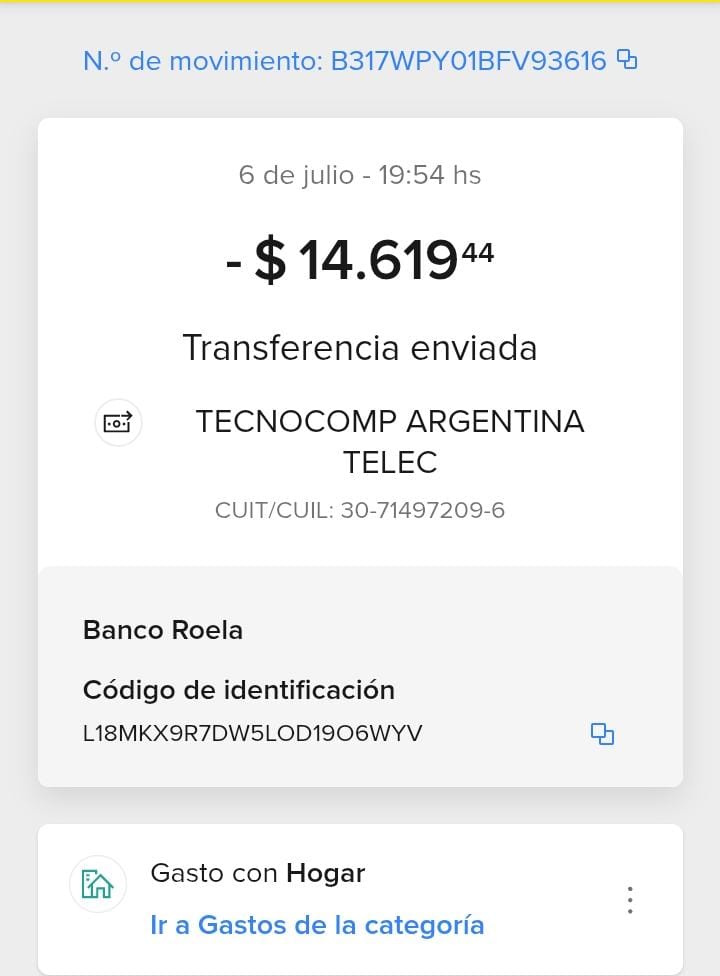Copy the movement number B317WPY01BFV93616
This screenshot has height=976, width=720.
pyautogui.click(x=627, y=60)
